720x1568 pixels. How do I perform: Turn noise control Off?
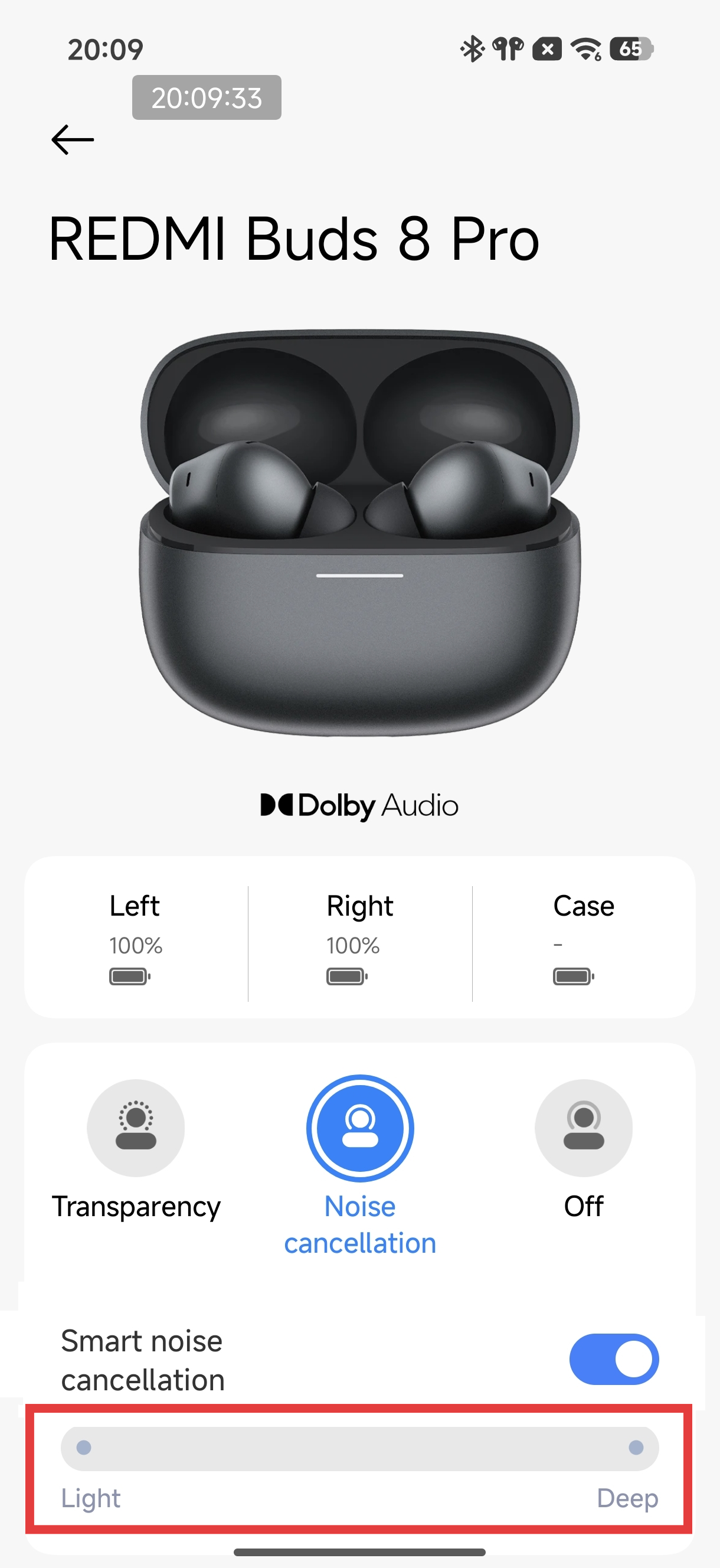click(x=583, y=1128)
